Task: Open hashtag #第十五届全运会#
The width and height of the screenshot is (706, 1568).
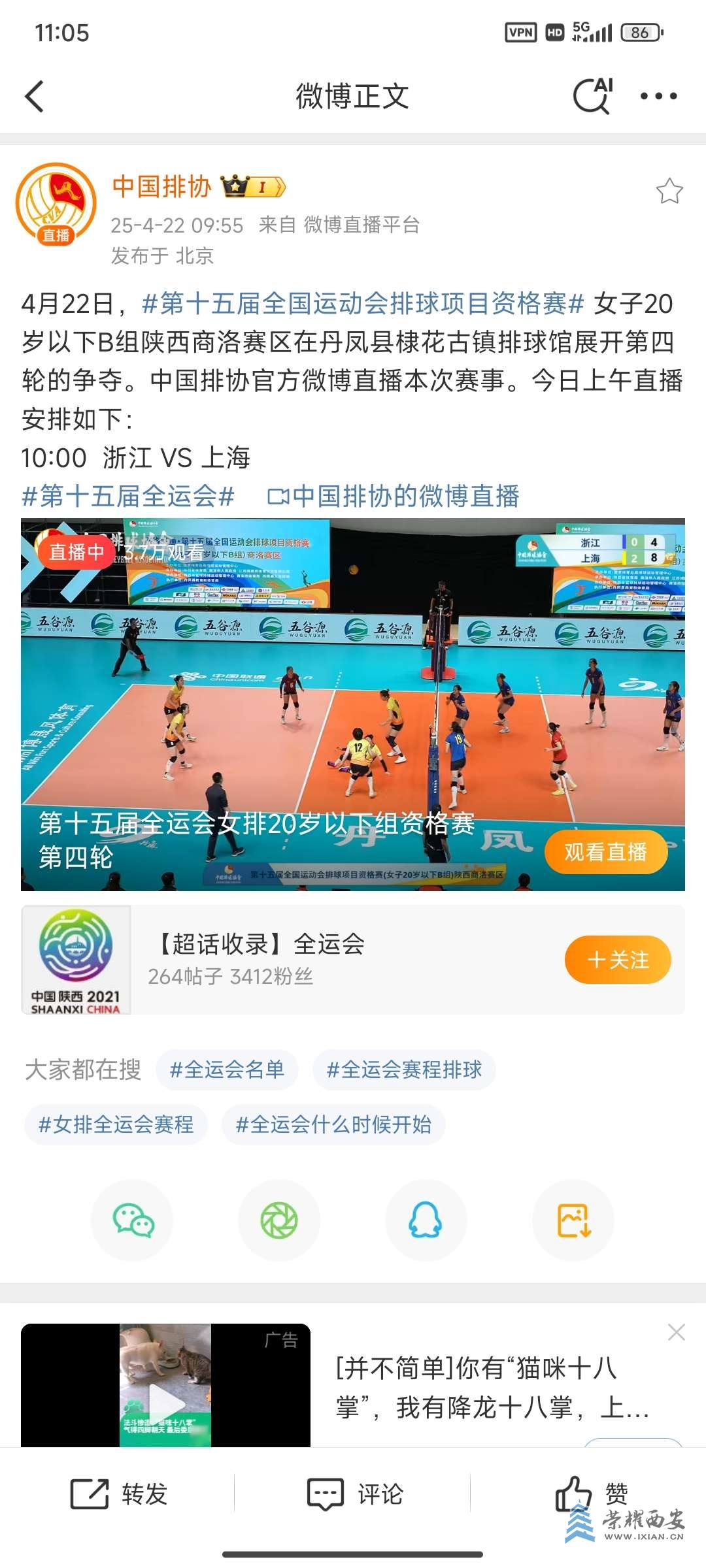Action: click(128, 497)
